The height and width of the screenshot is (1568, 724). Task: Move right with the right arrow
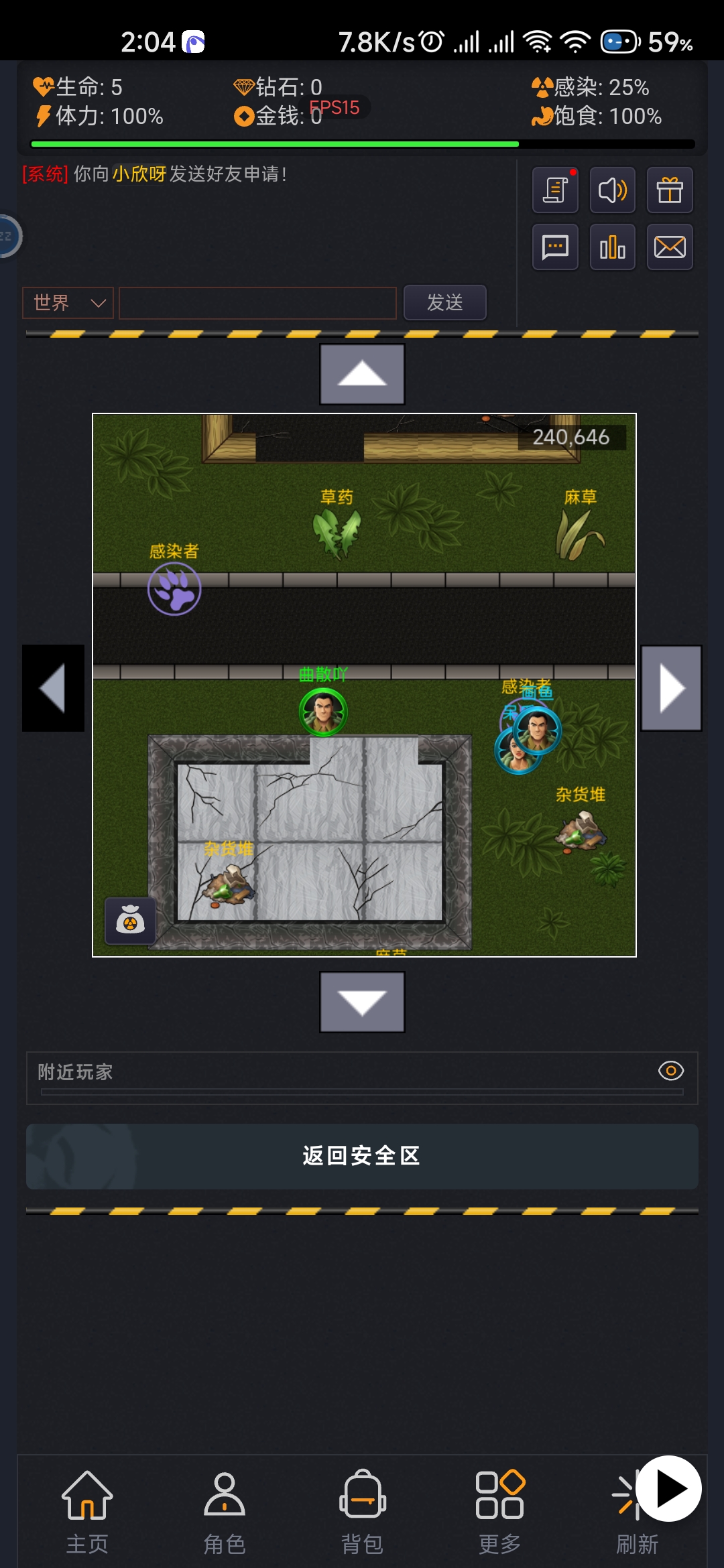[x=671, y=688]
